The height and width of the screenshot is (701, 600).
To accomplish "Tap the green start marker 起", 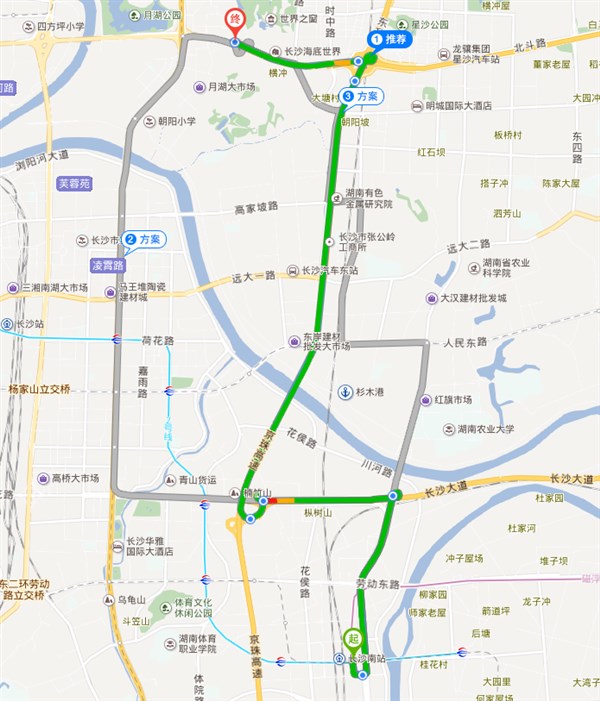I will point(353,637).
